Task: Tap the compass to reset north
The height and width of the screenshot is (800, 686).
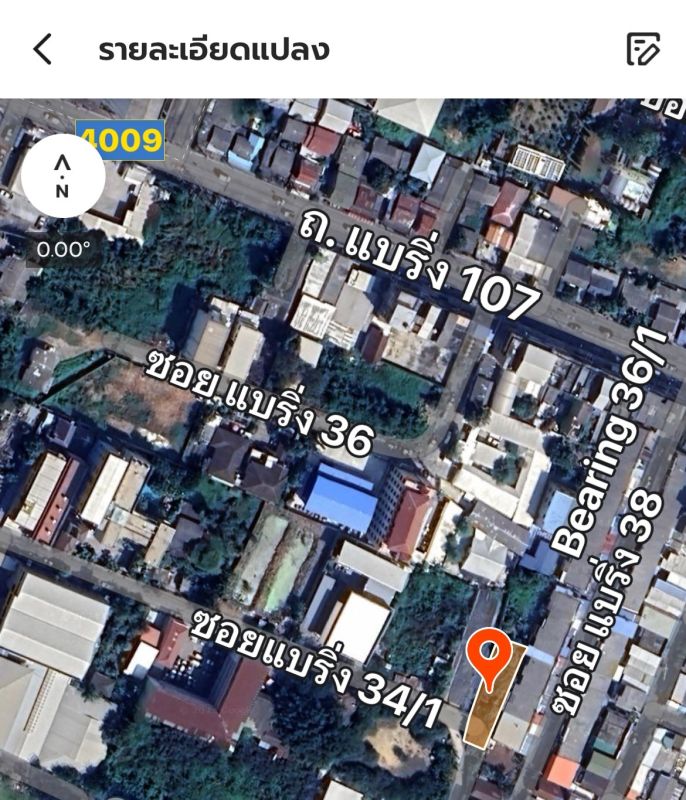Action: point(63,176)
